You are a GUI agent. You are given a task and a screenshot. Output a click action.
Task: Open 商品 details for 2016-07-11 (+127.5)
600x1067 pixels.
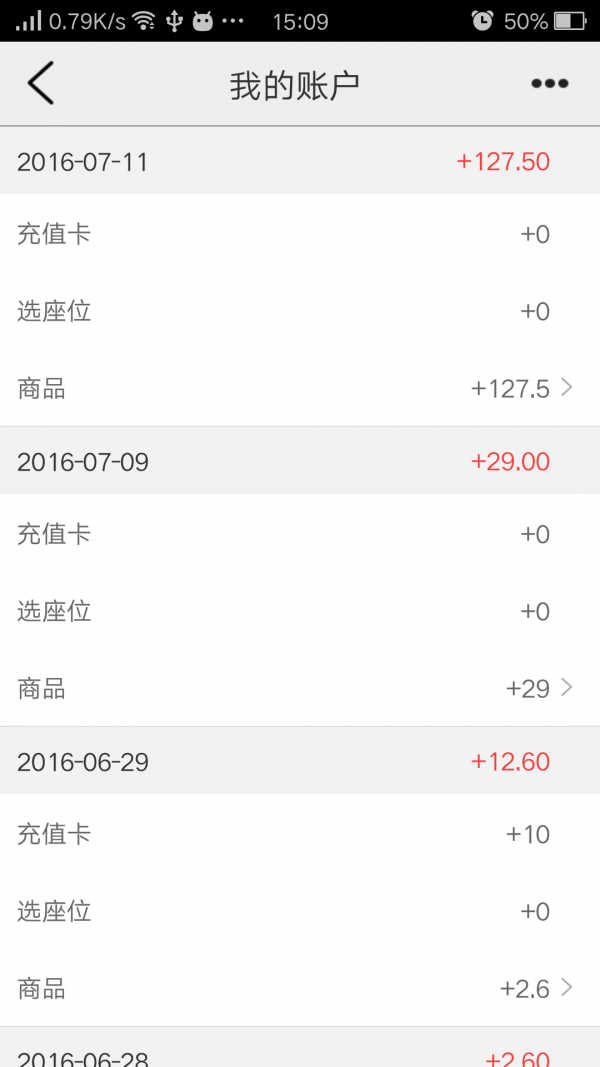pos(300,389)
